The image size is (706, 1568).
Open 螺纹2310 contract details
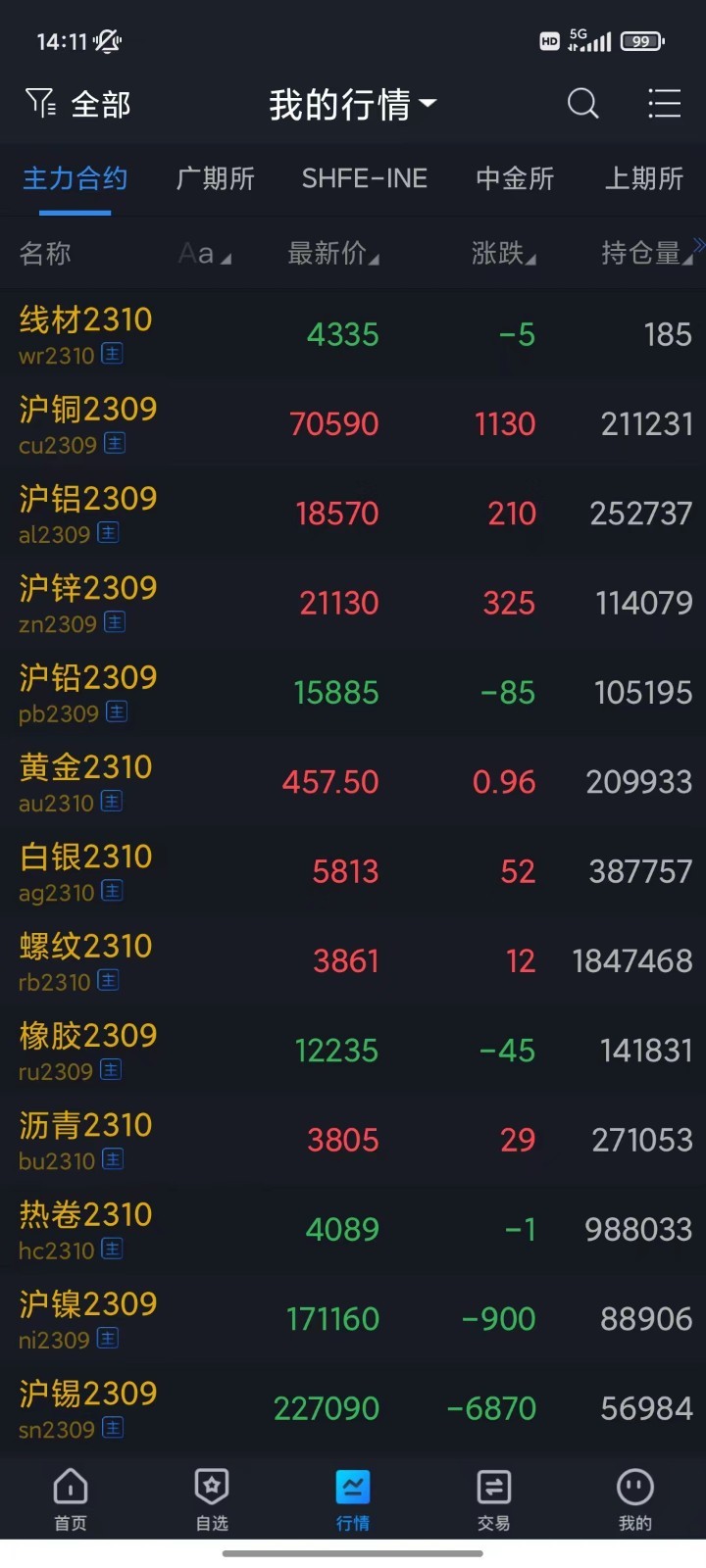pos(86,961)
